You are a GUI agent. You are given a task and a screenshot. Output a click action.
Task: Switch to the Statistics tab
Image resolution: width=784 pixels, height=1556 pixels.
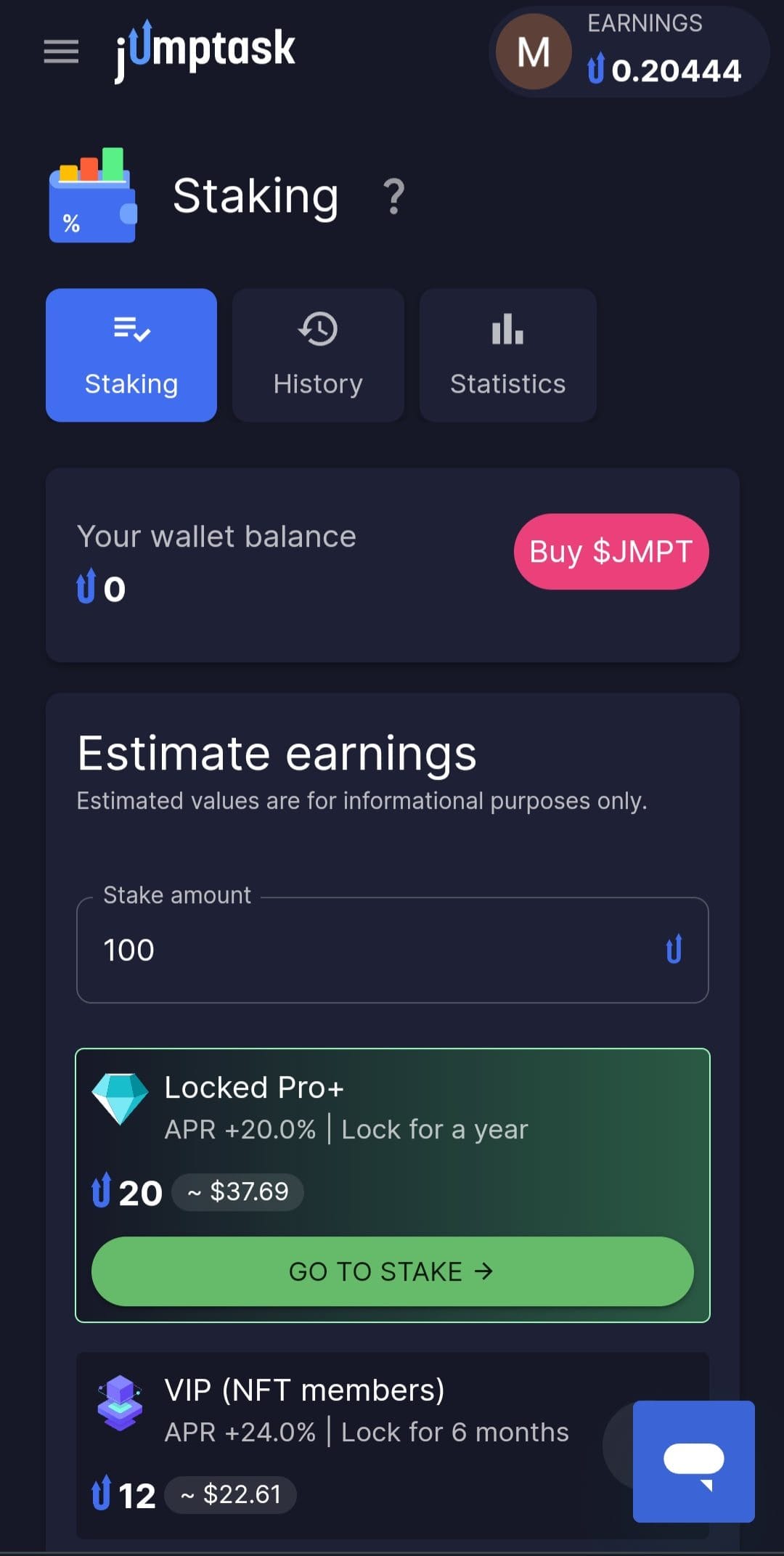click(508, 355)
